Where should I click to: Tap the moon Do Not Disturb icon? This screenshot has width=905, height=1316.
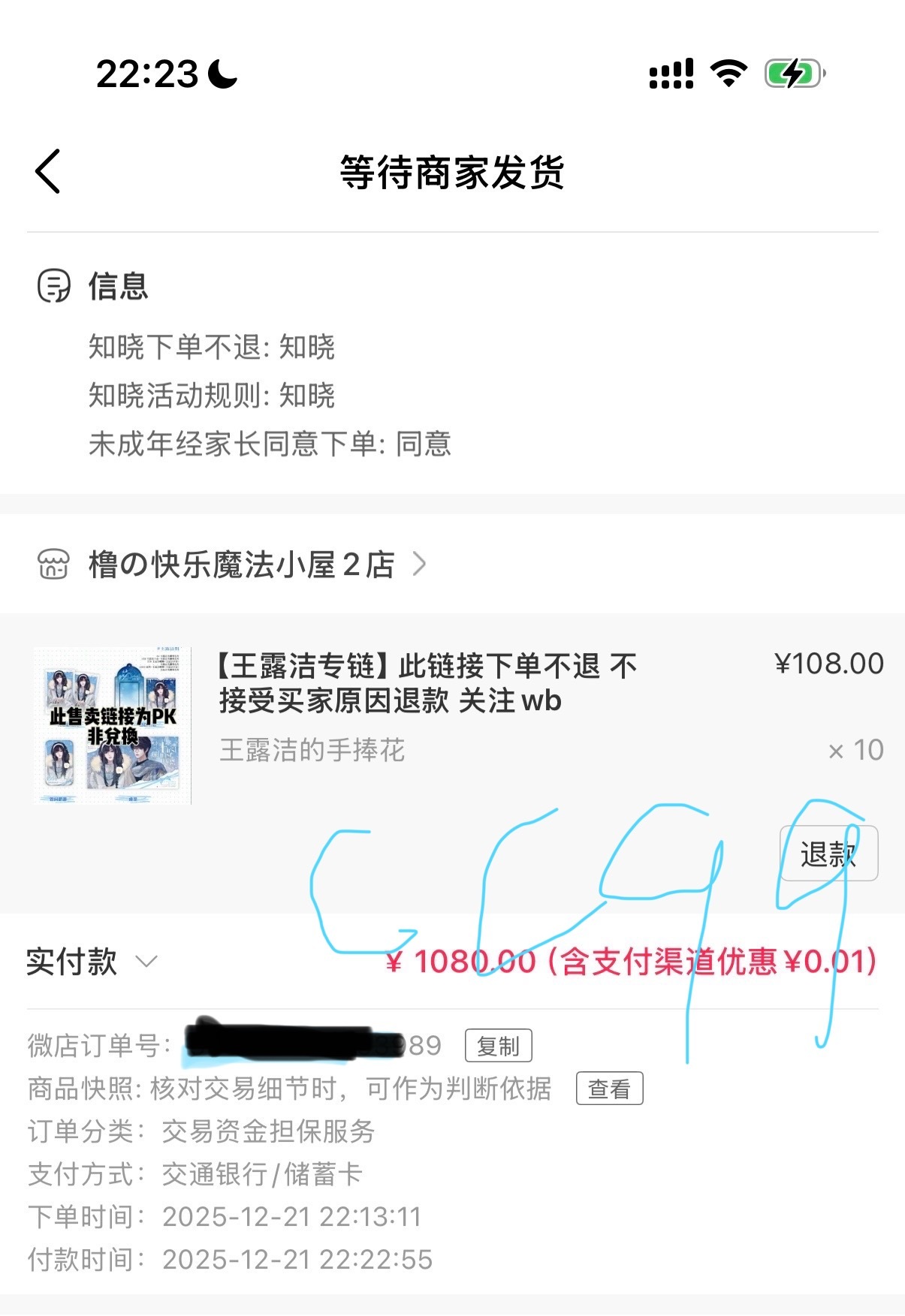[x=219, y=75]
